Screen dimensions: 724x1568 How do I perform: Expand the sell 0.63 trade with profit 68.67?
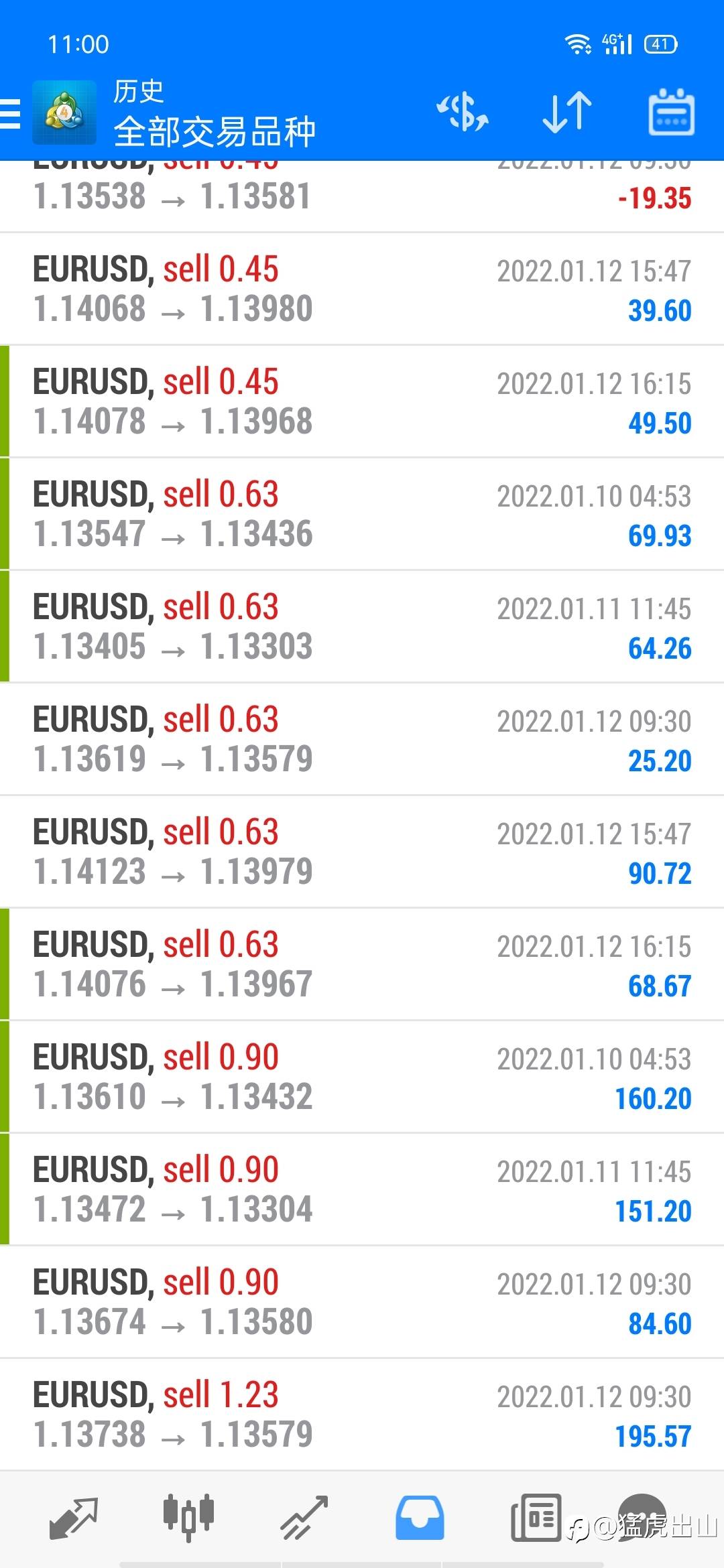pyautogui.click(x=362, y=965)
